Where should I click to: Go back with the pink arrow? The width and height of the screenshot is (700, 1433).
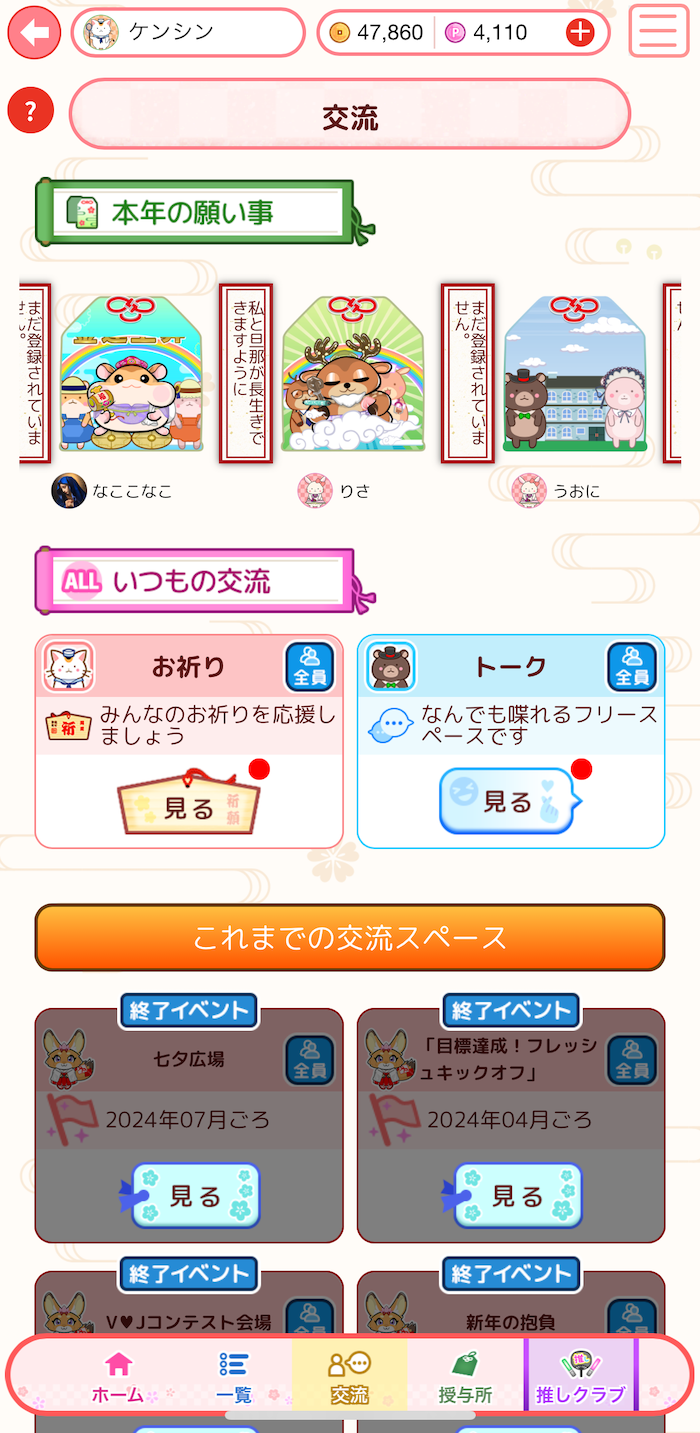(x=34, y=32)
